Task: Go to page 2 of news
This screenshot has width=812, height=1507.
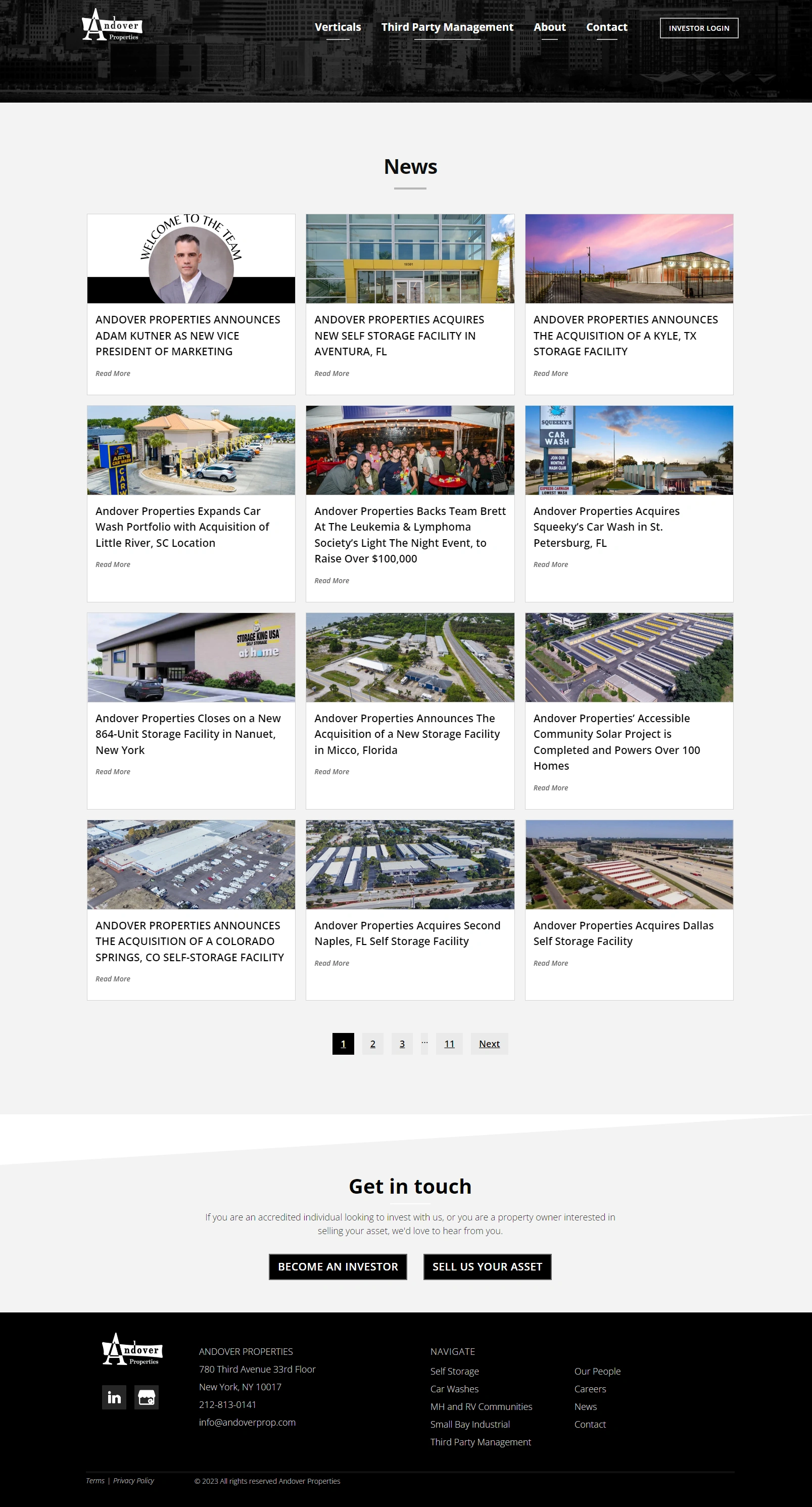Action: 373,1044
